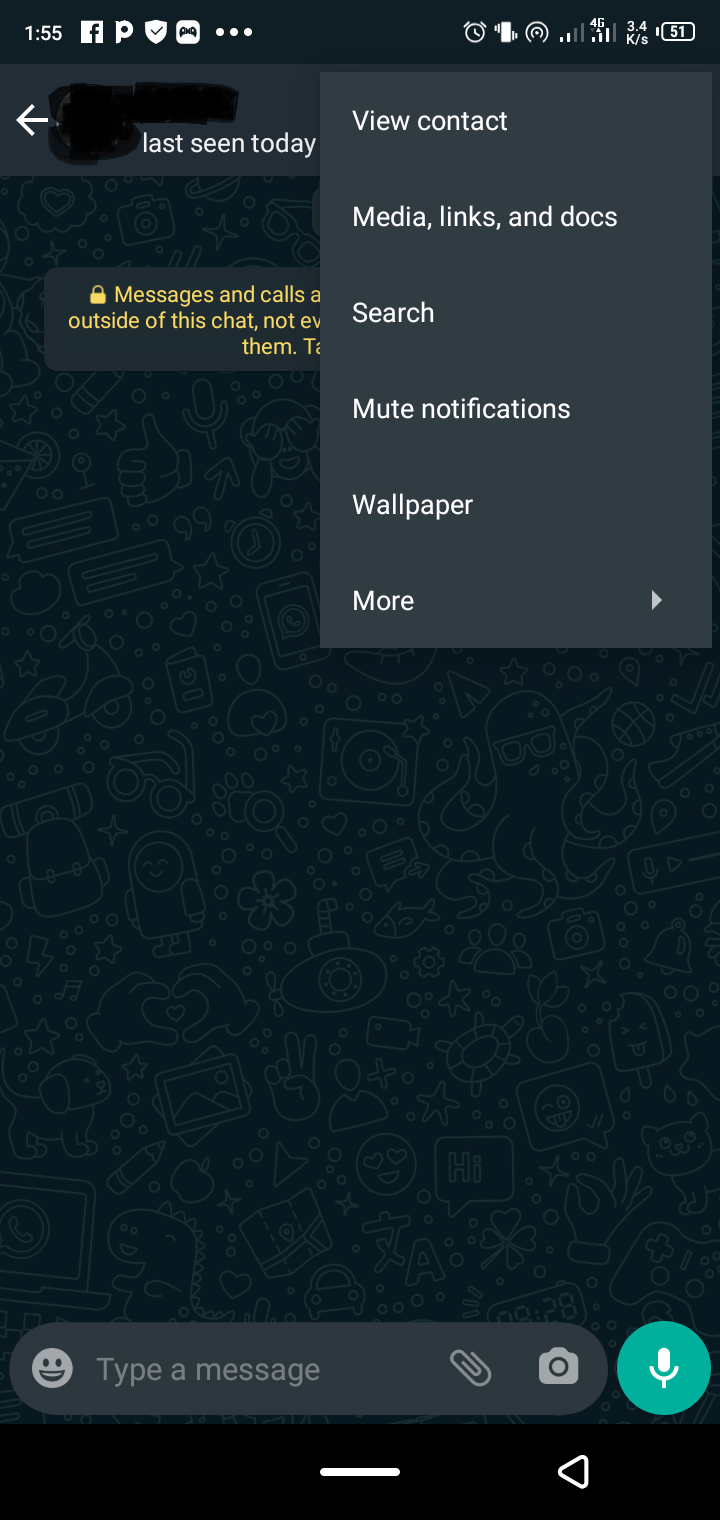The width and height of the screenshot is (720, 1520).
Task: Mute notifications for this chat
Action: pyautogui.click(x=461, y=409)
